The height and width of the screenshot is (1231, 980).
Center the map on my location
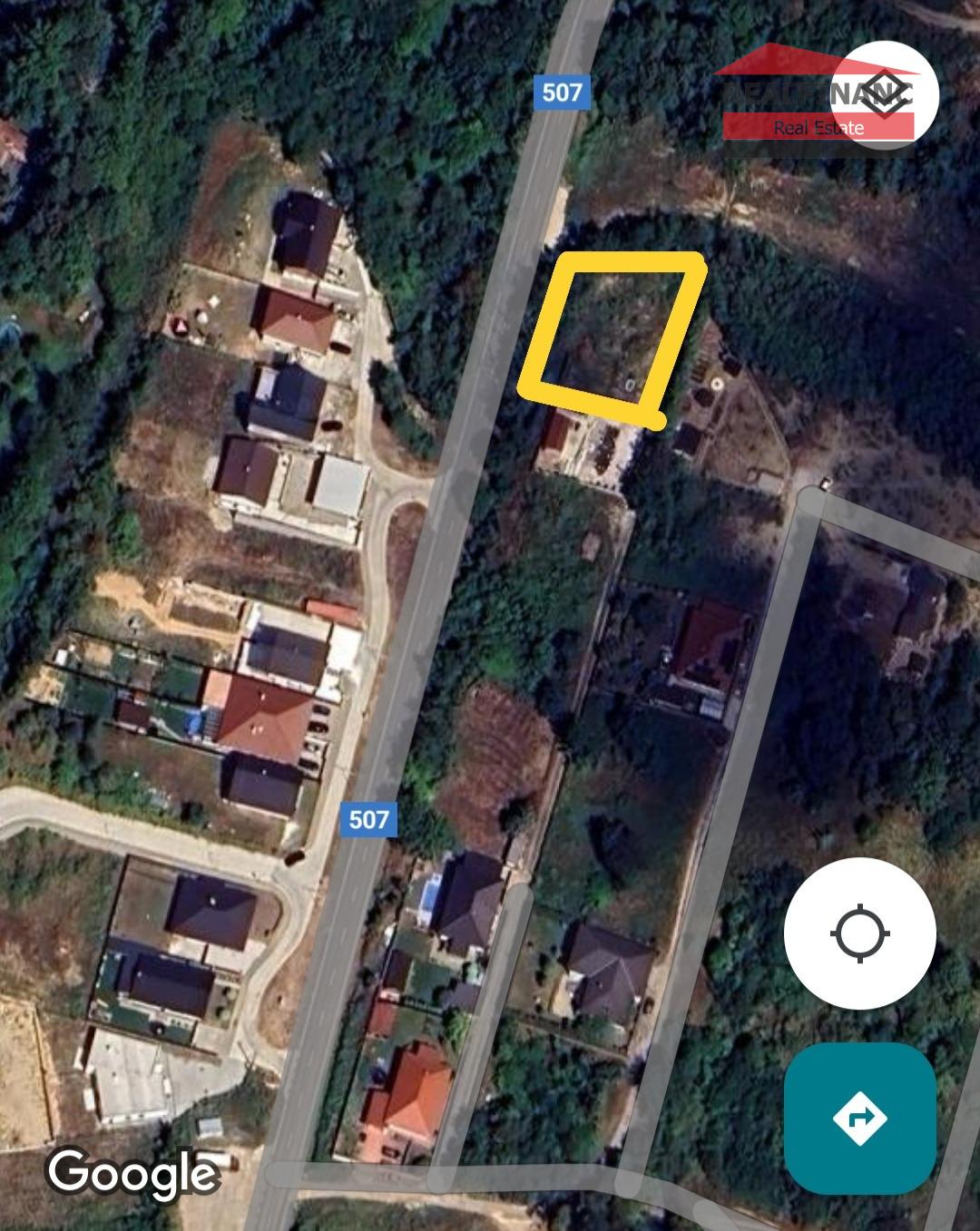[859, 933]
